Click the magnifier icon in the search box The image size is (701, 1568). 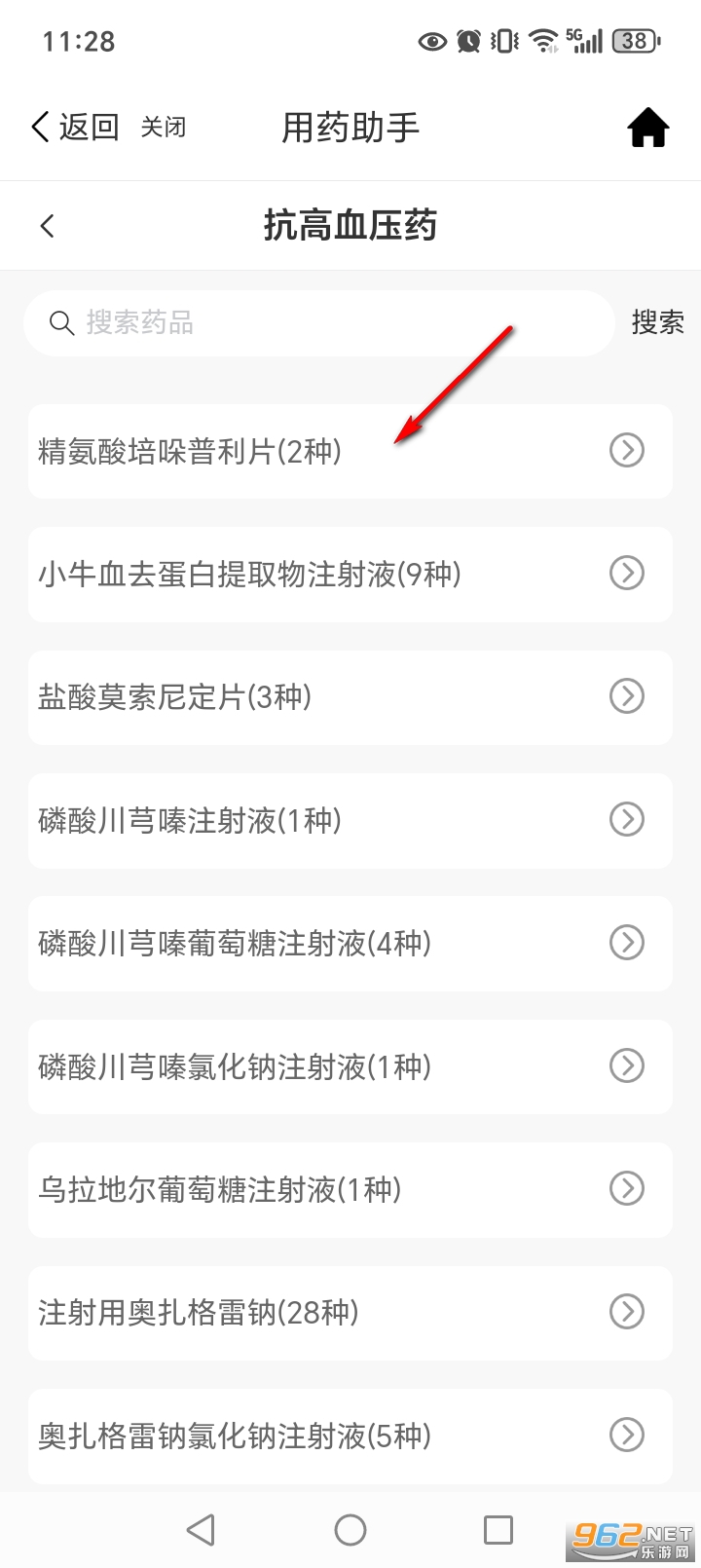click(x=61, y=322)
